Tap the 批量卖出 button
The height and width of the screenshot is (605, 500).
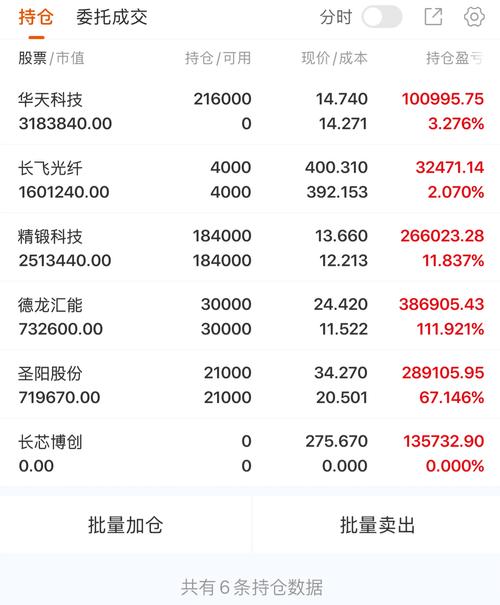(377, 525)
